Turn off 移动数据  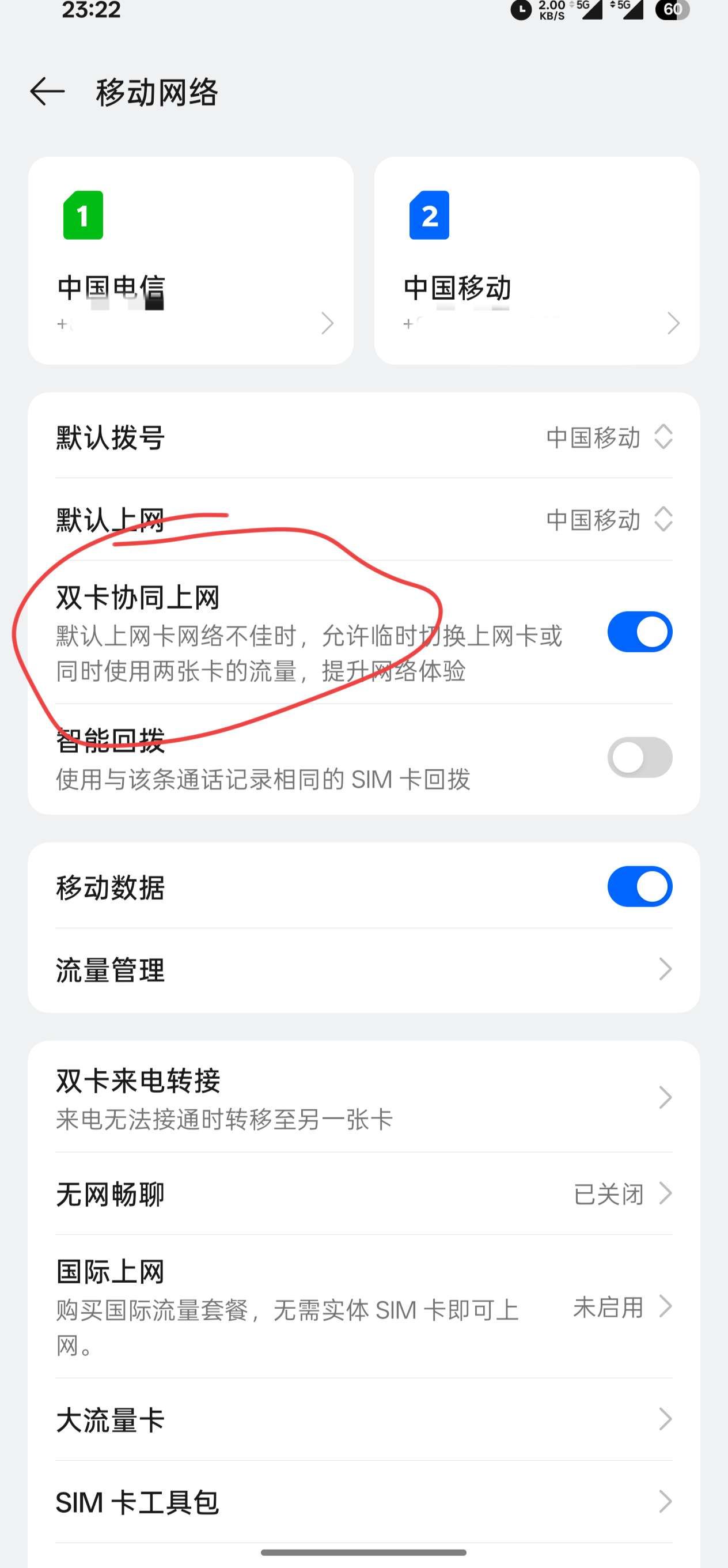click(x=639, y=886)
